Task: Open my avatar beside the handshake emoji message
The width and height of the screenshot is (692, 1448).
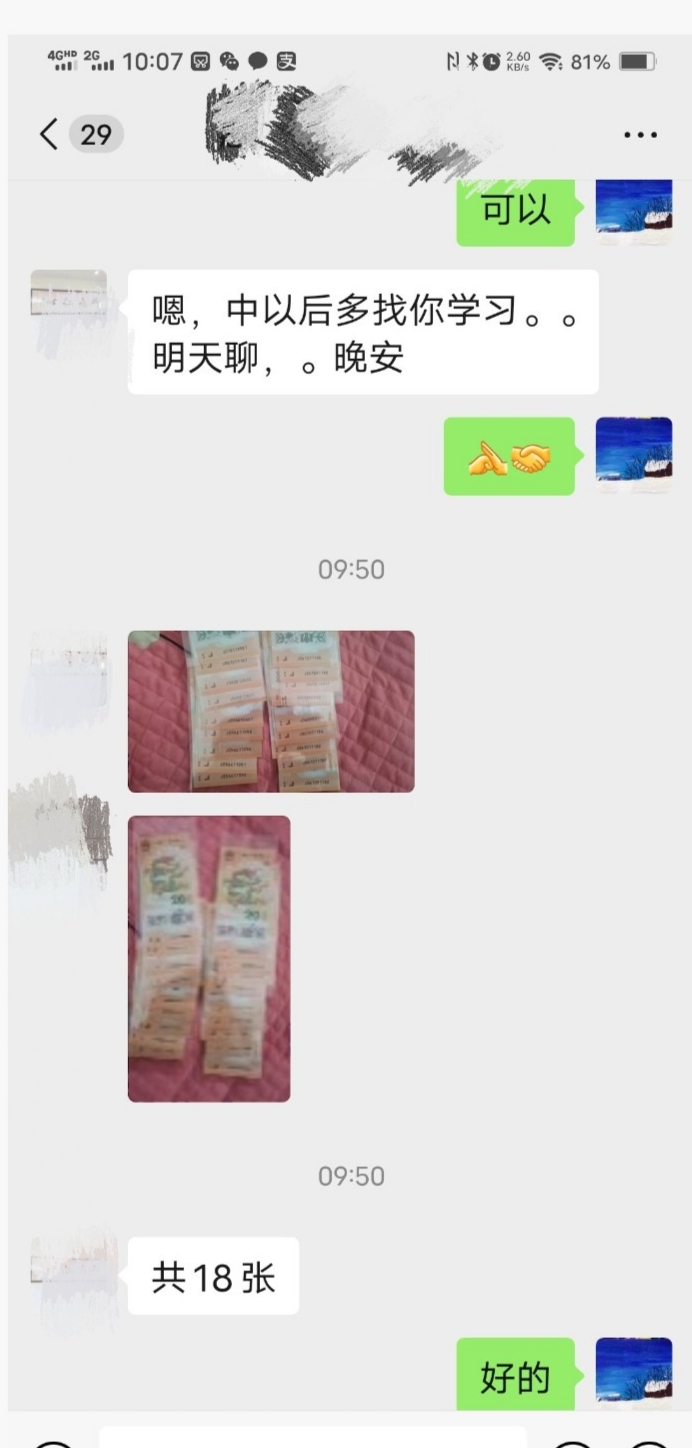Action: [633, 456]
